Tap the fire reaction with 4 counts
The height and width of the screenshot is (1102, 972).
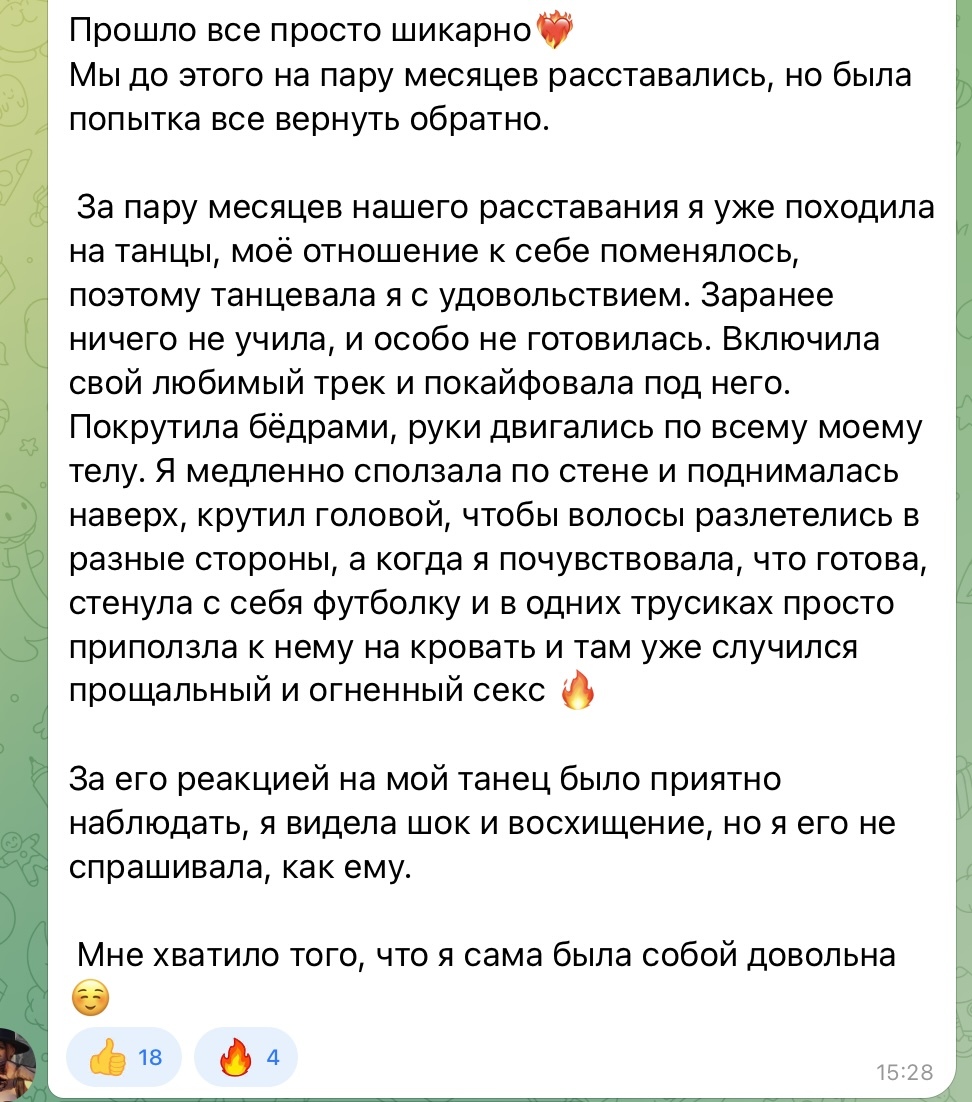pyautogui.click(x=246, y=1057)
